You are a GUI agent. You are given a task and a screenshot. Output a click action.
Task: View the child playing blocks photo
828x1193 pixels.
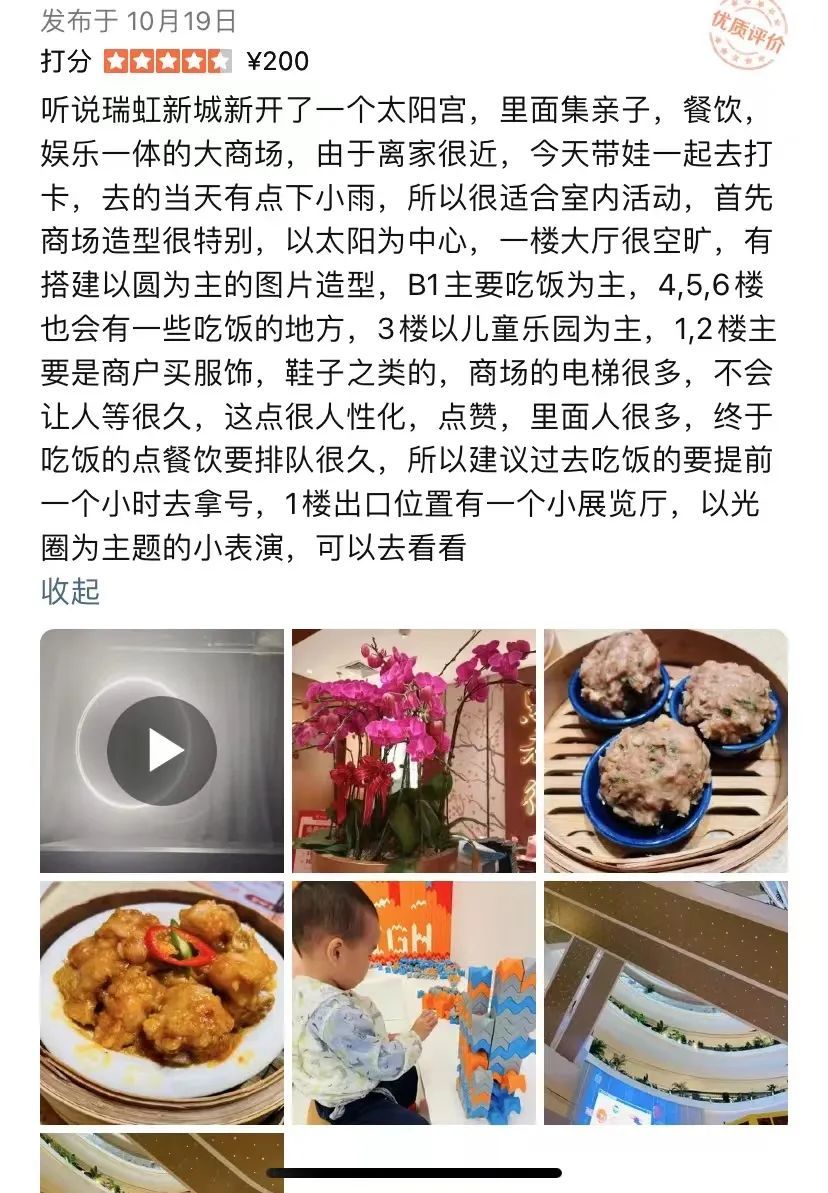point(413,1002)
